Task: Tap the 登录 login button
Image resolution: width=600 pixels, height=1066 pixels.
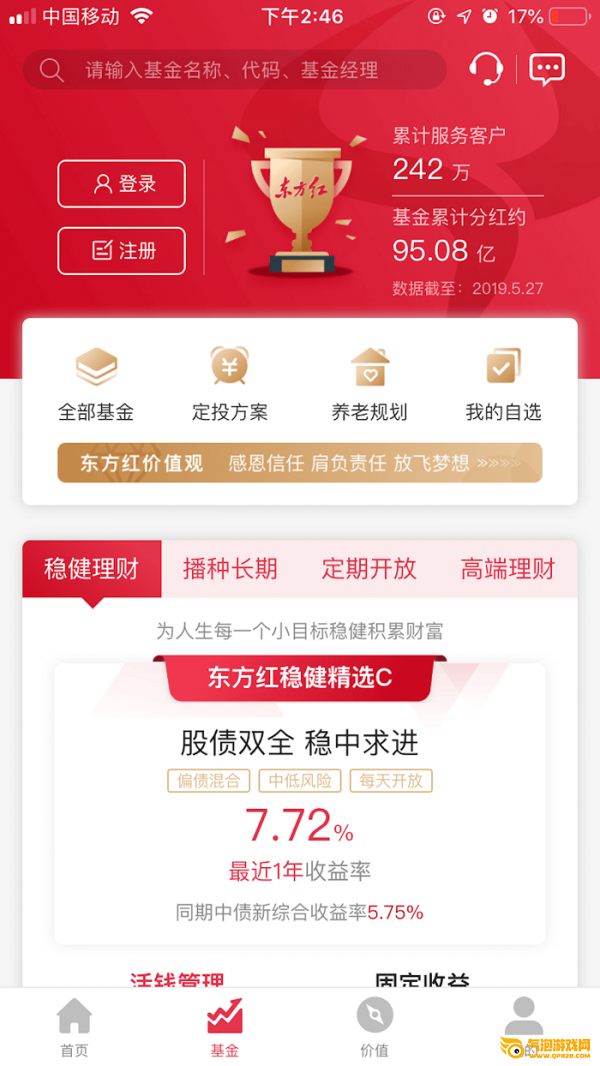Action: [x=122, y=184]
